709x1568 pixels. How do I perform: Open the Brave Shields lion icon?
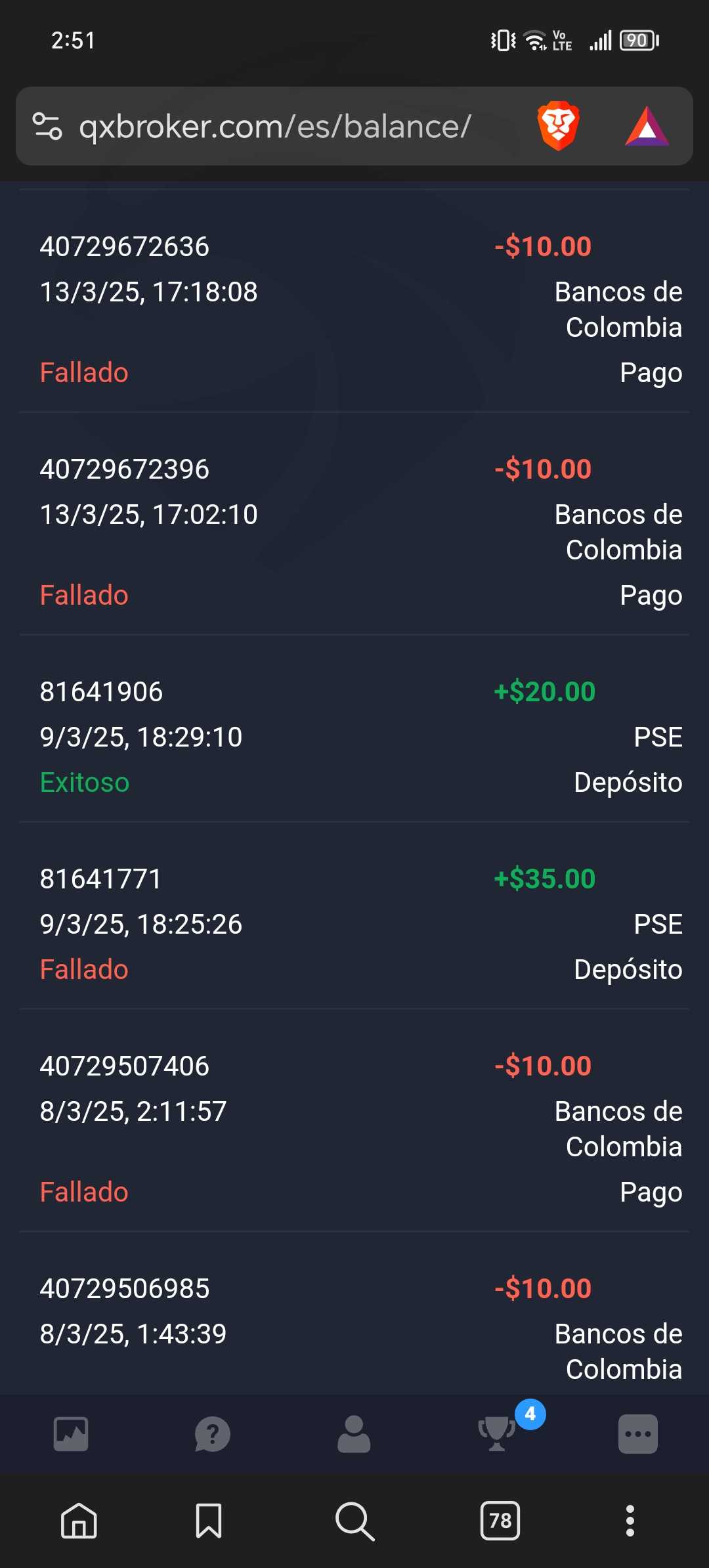(x=558, y=125)
